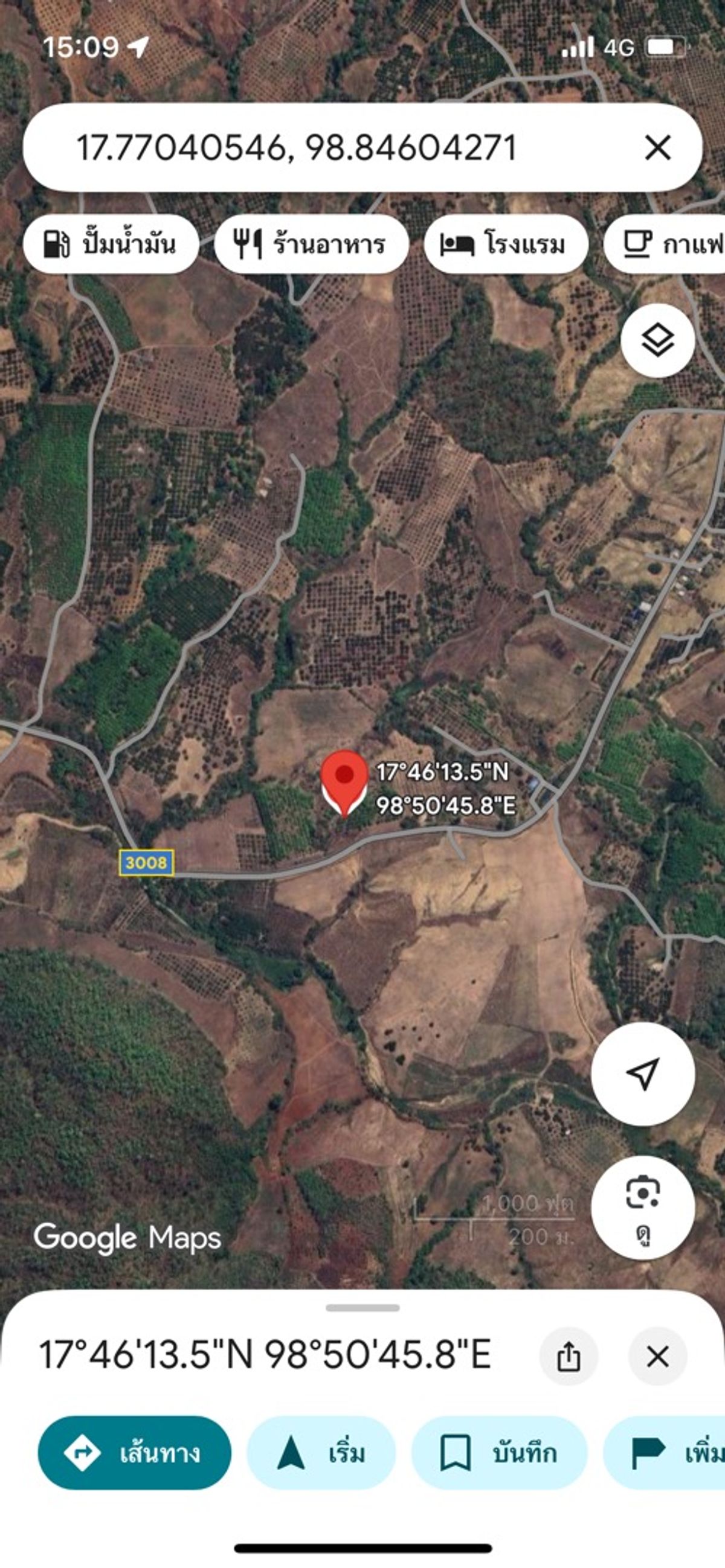Open the map layers button
Viewport: 725px width, 1568px height.
coord(657,340)
